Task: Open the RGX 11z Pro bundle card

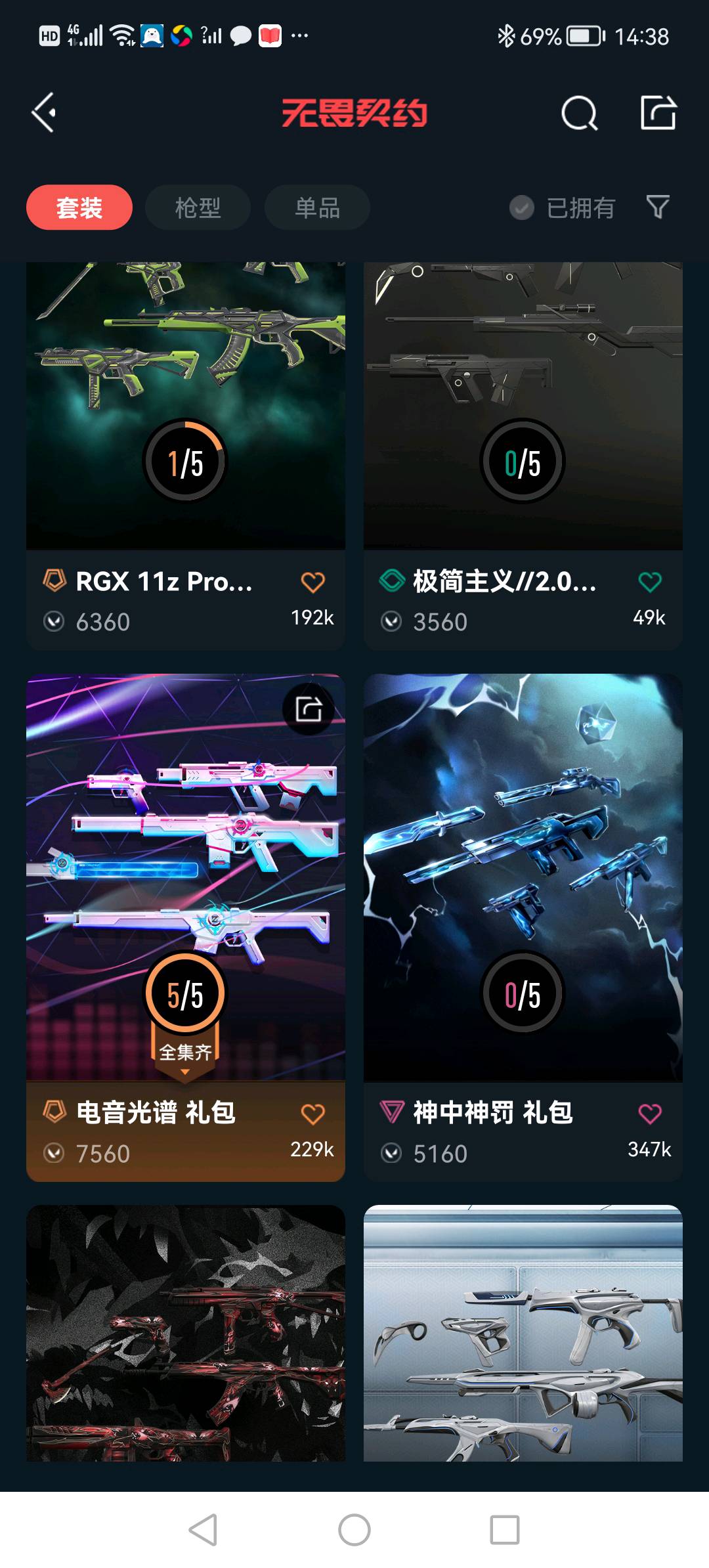Action: (186, 456)
